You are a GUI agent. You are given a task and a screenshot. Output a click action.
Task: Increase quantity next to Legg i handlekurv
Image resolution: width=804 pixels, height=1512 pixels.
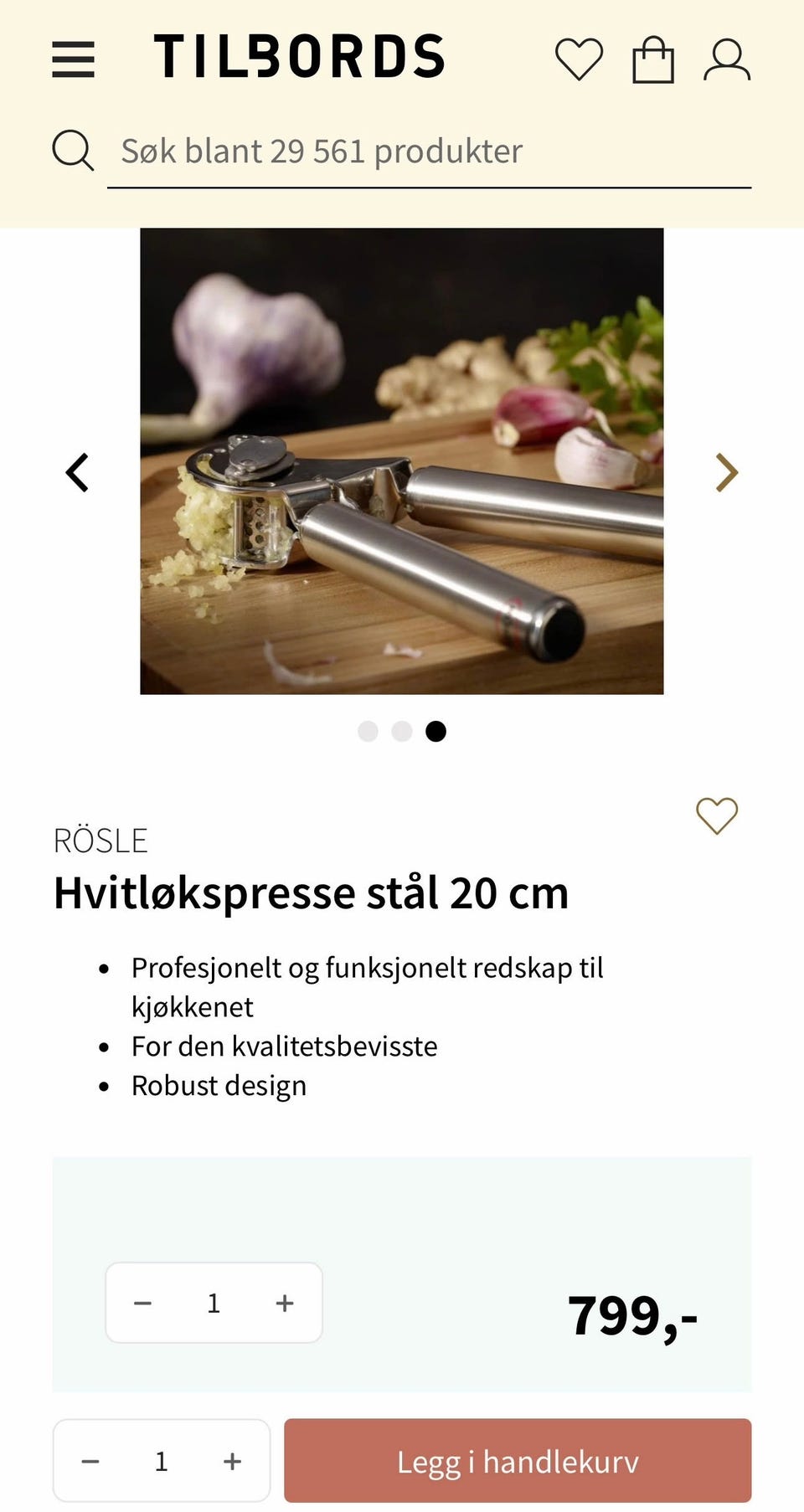(x=232, y=1461)
